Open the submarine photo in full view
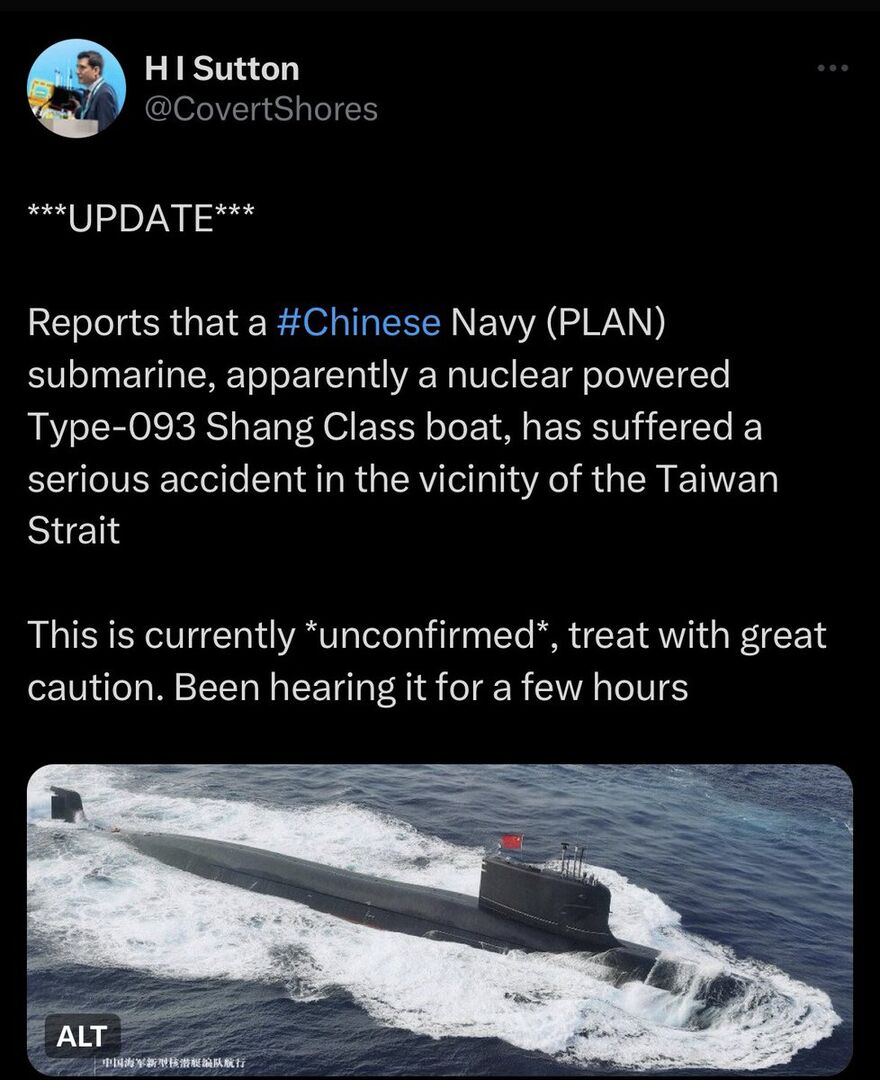Viewport: 880px width, 1080px height. point(440,900)
